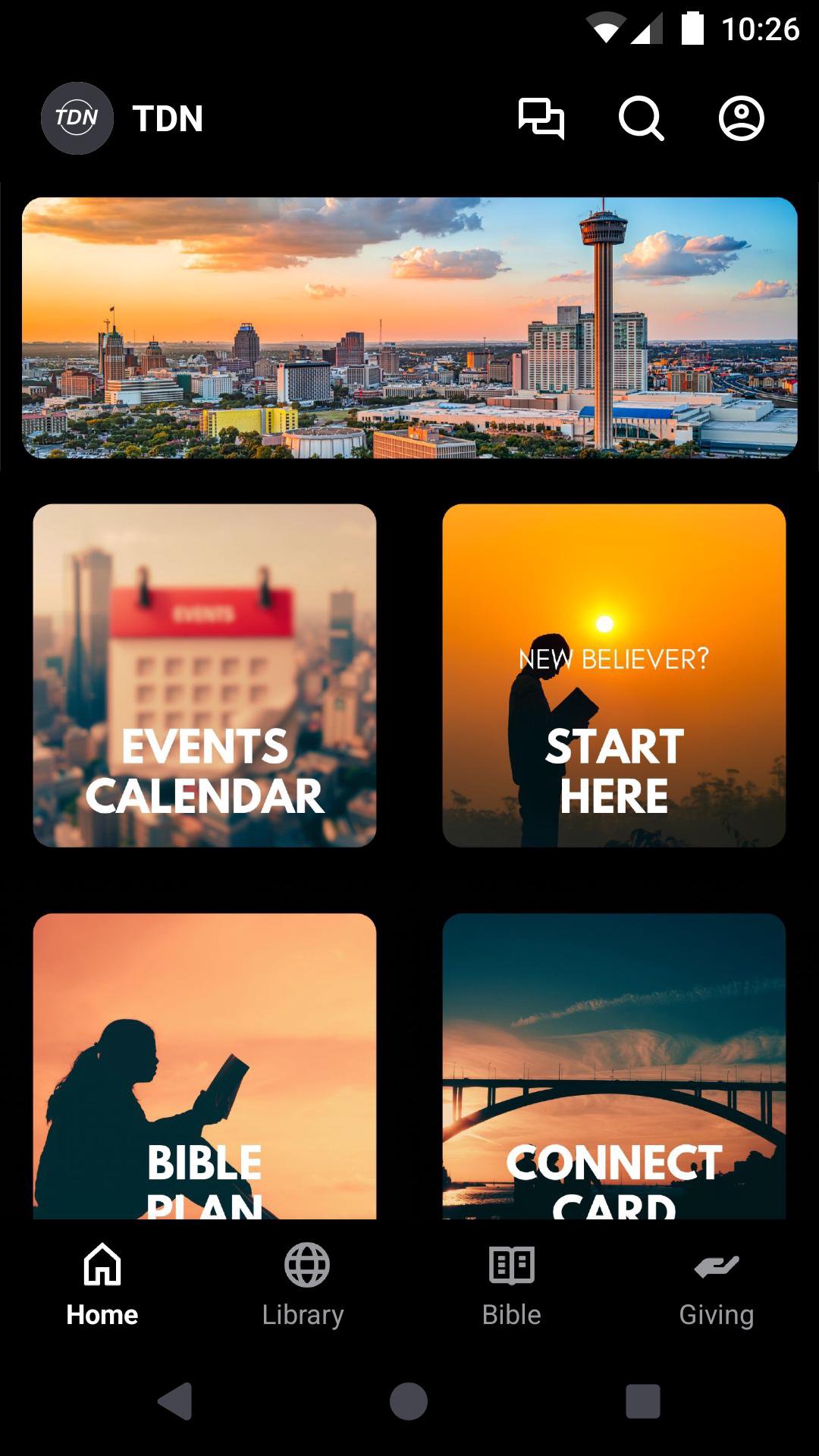Viewport: 819px width, 1456px height.
Task: Open the Connect Card tile
Action: (614, 1065)
